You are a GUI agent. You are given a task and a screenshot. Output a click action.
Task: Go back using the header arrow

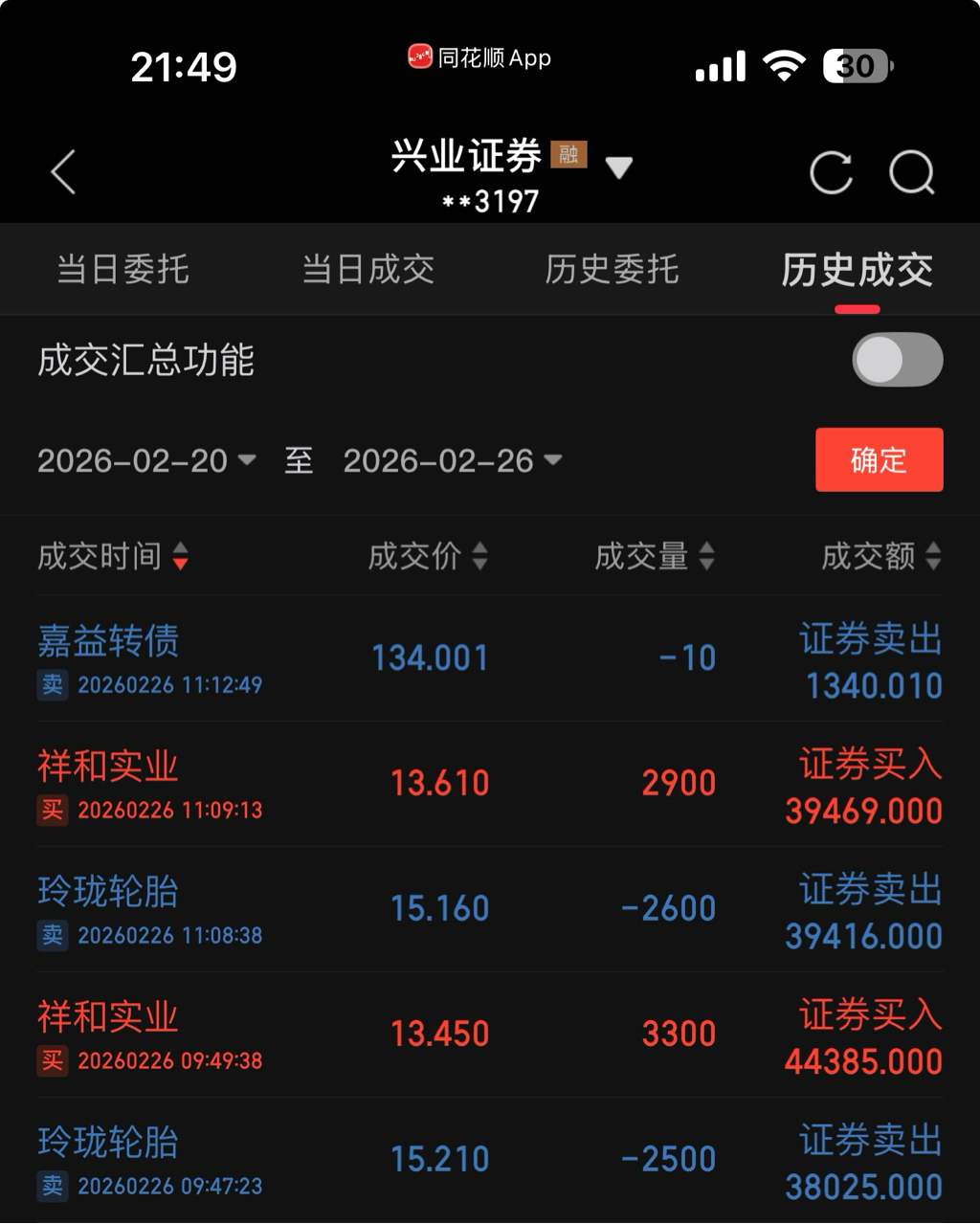[x=63, y=173]
